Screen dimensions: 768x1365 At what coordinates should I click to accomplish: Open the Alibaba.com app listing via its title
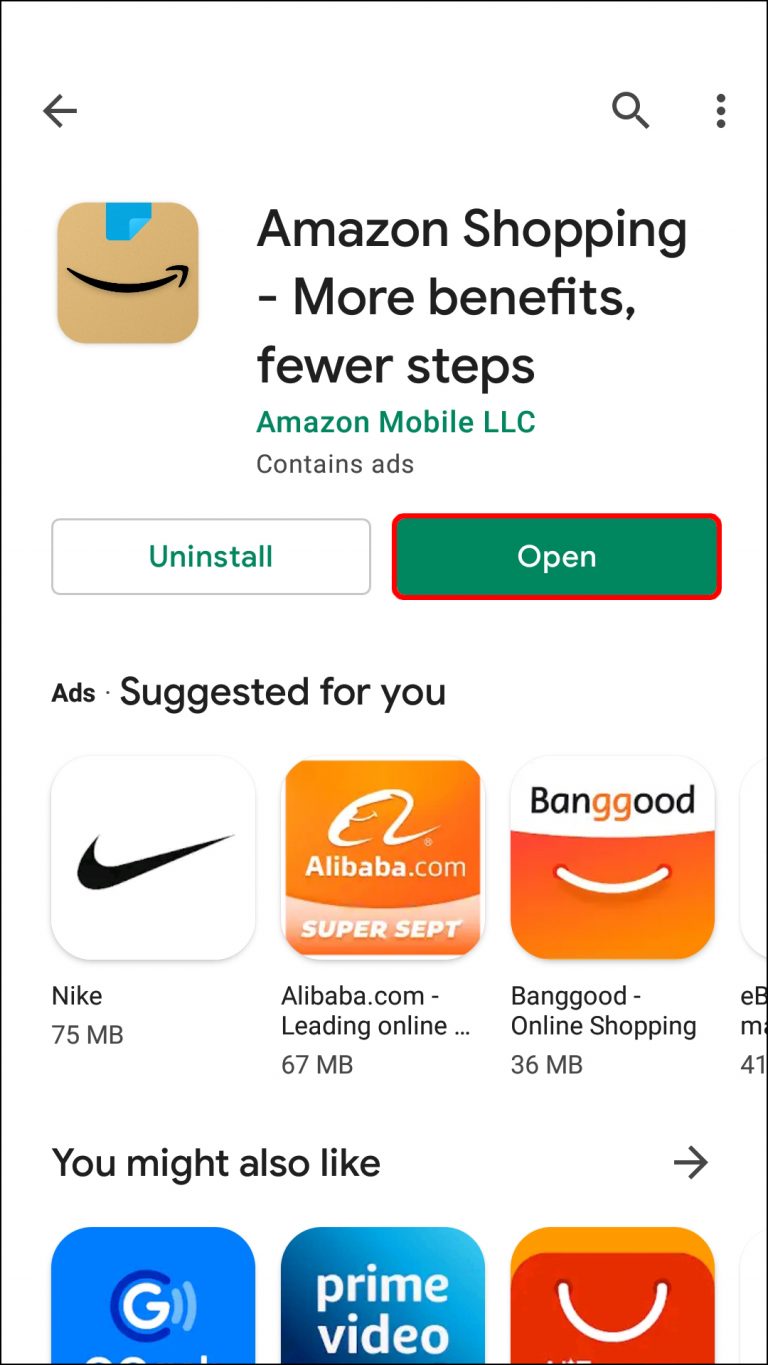point(378,1010)
